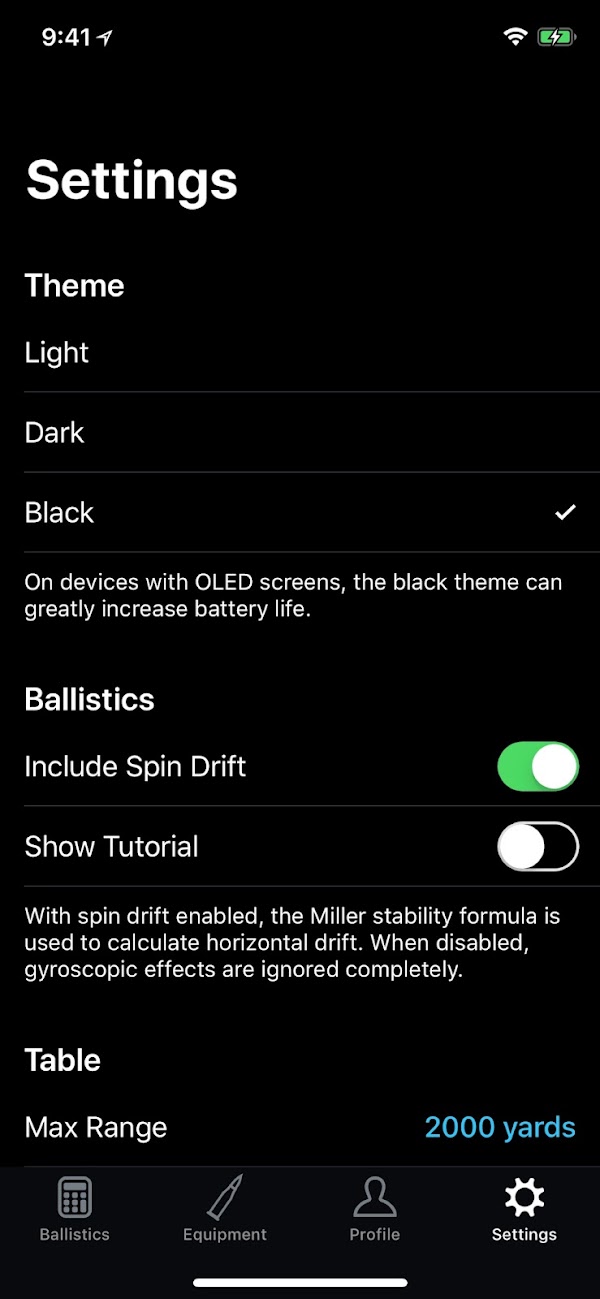Viewport: 600px width, 1299px height.
Task: Choose the Black theme option
Action: pos(300,512)
